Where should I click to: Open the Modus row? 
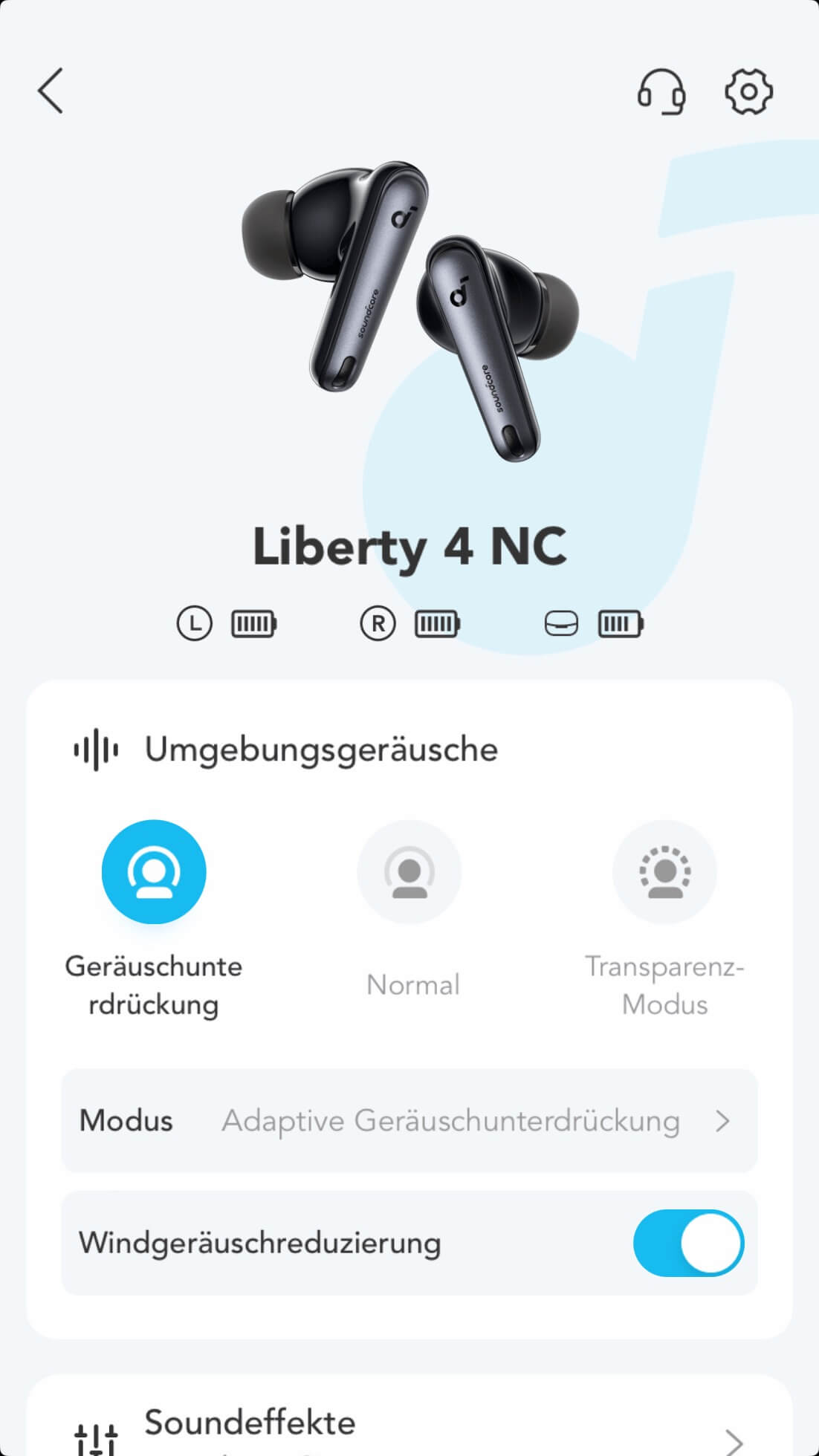click(x=409, y=1121)
